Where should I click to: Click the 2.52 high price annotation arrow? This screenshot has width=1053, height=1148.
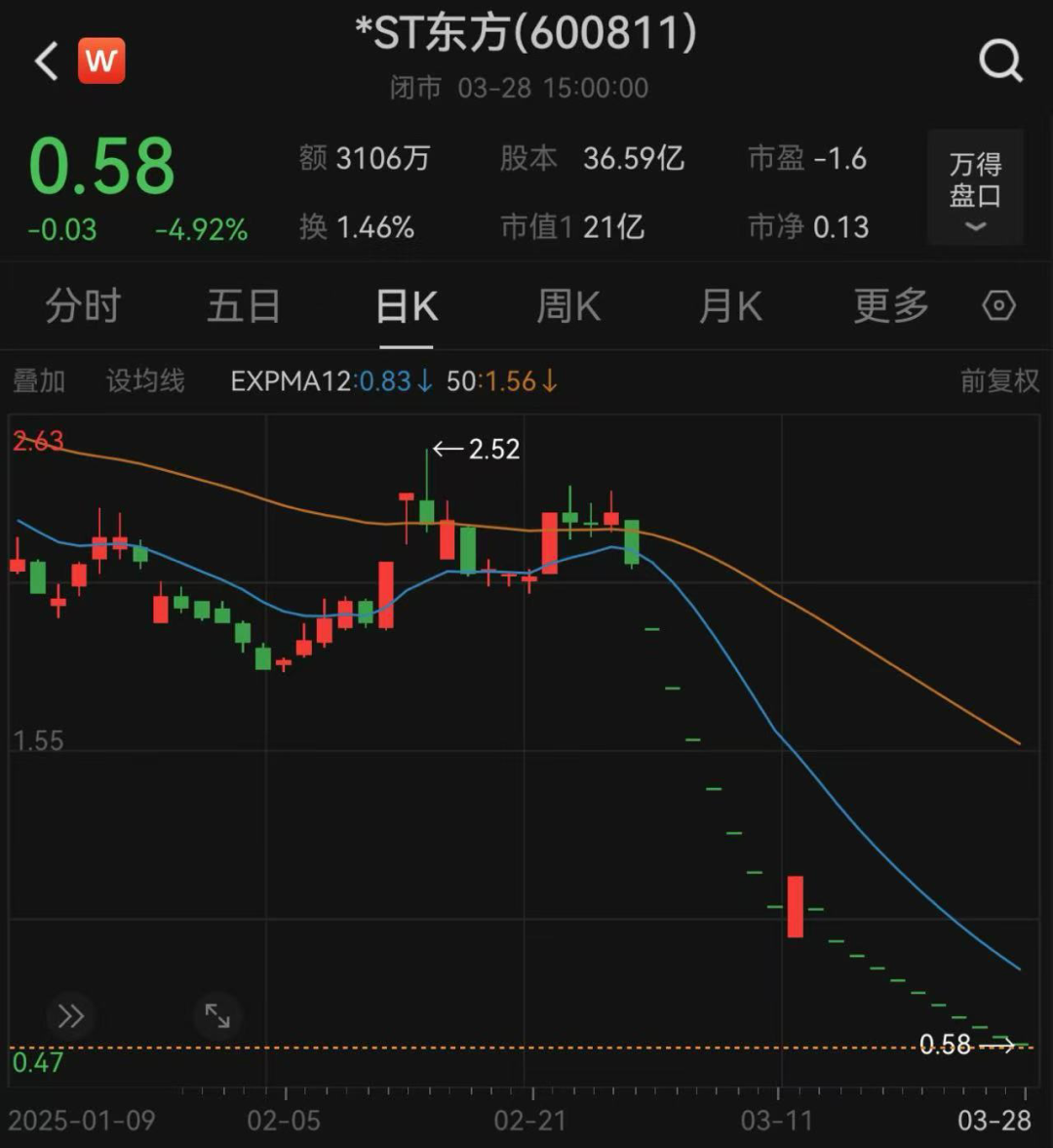click(477, 449)
